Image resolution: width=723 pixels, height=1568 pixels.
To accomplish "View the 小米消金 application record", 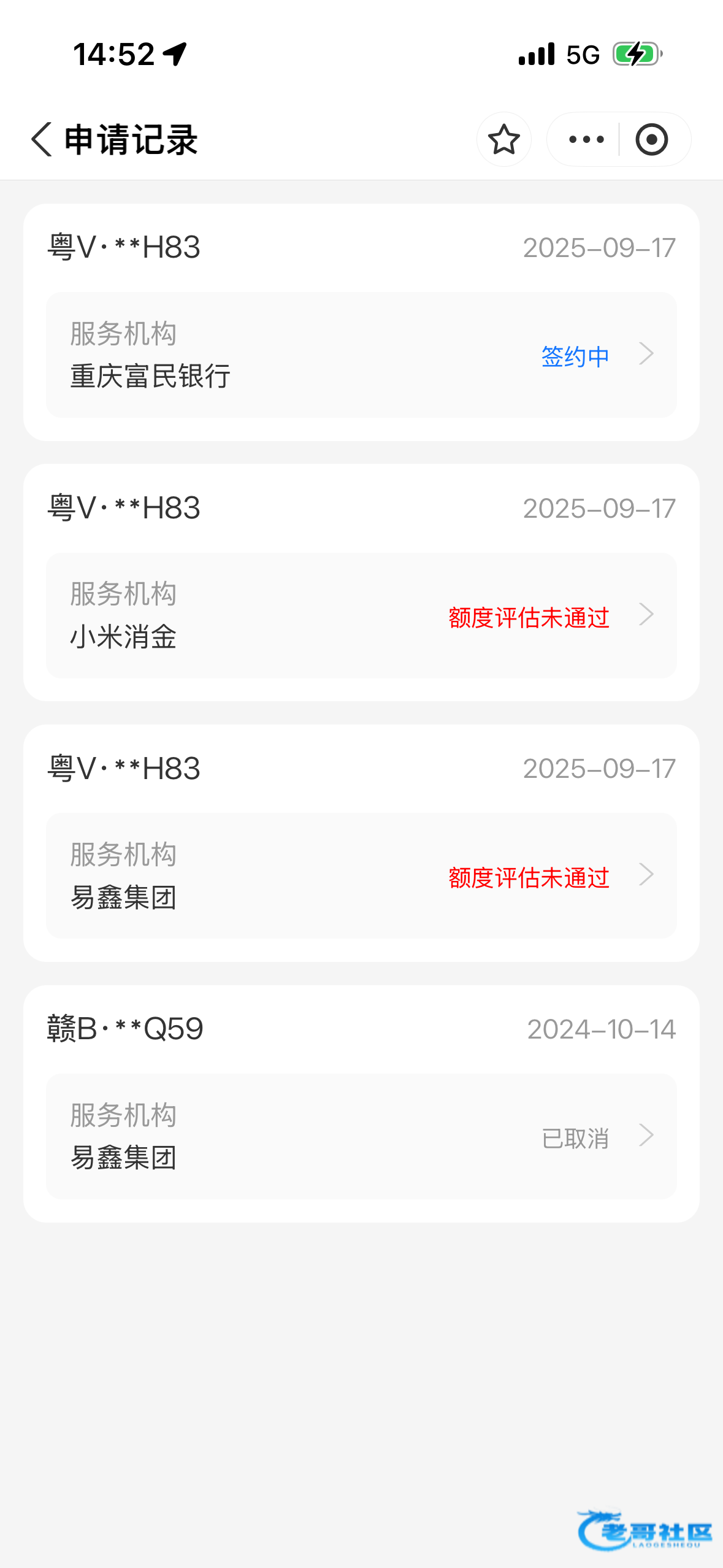I will (361, 615).
